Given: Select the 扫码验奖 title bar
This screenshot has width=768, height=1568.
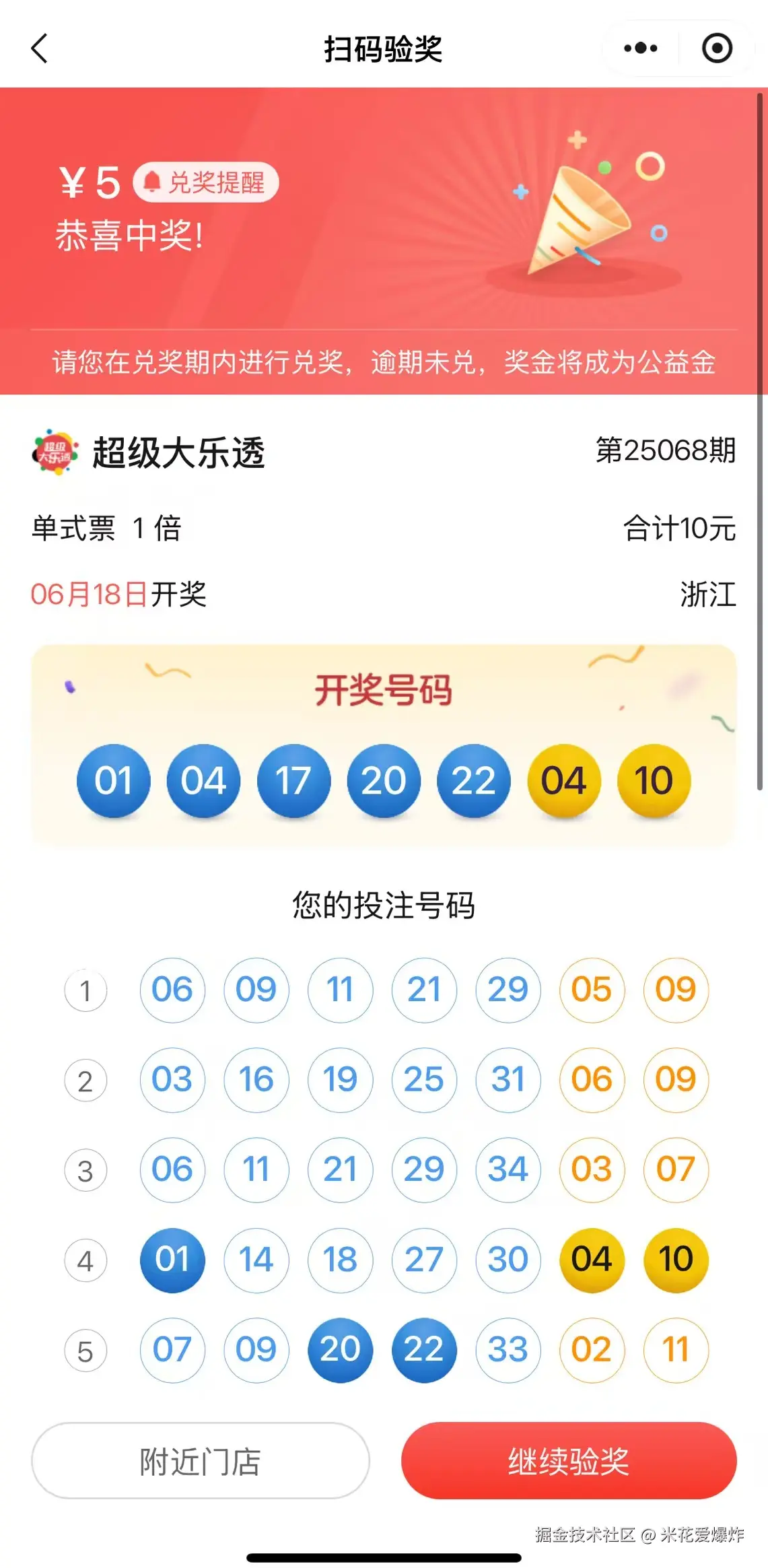Looking at the screenshot, I should pyautogui.click(x=384, y=48).
